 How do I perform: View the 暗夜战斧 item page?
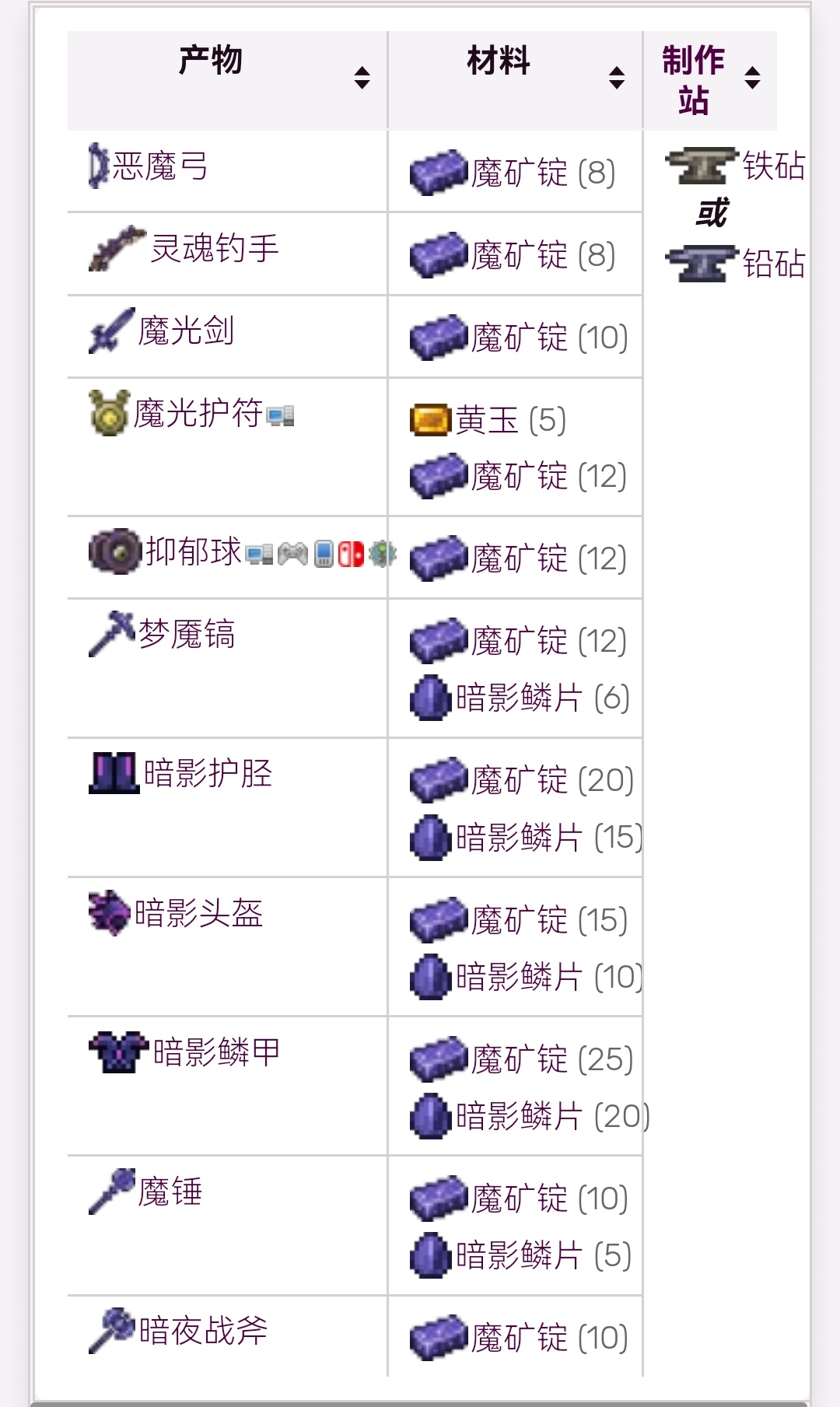203,1331
